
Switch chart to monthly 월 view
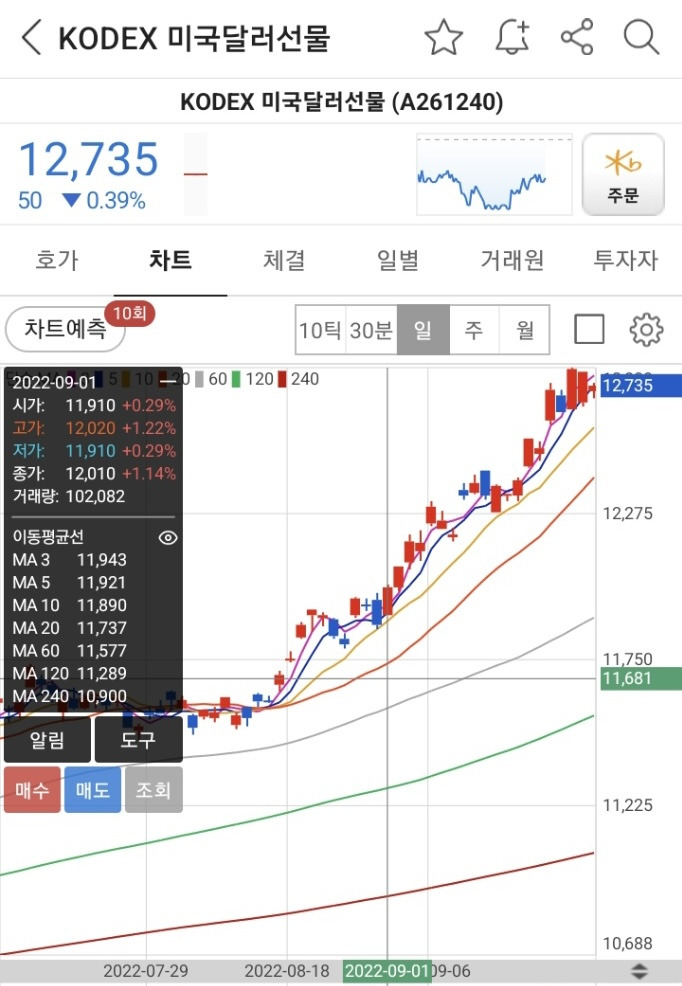525,330
